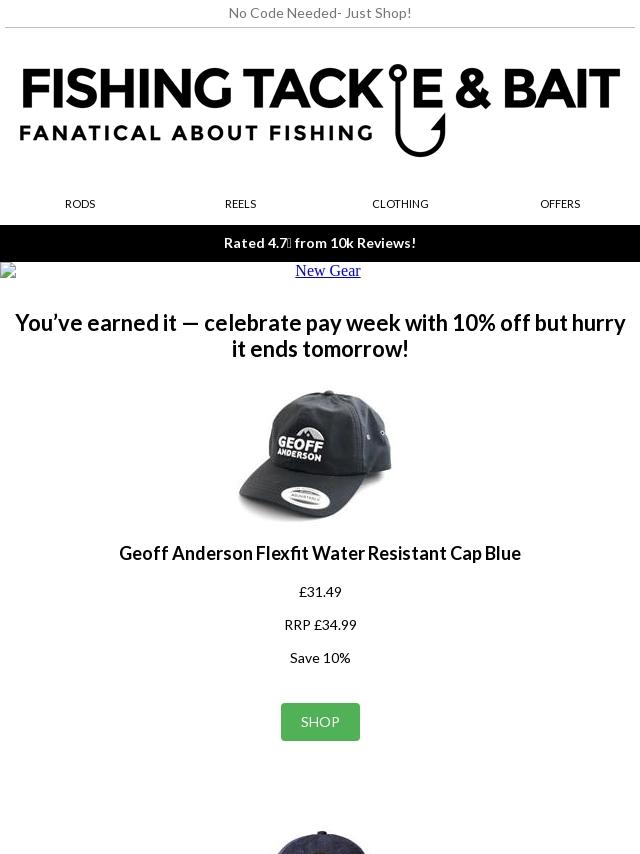640x854 pixels.
Task: Follow the New Gear link
Action: pos(328,271)
